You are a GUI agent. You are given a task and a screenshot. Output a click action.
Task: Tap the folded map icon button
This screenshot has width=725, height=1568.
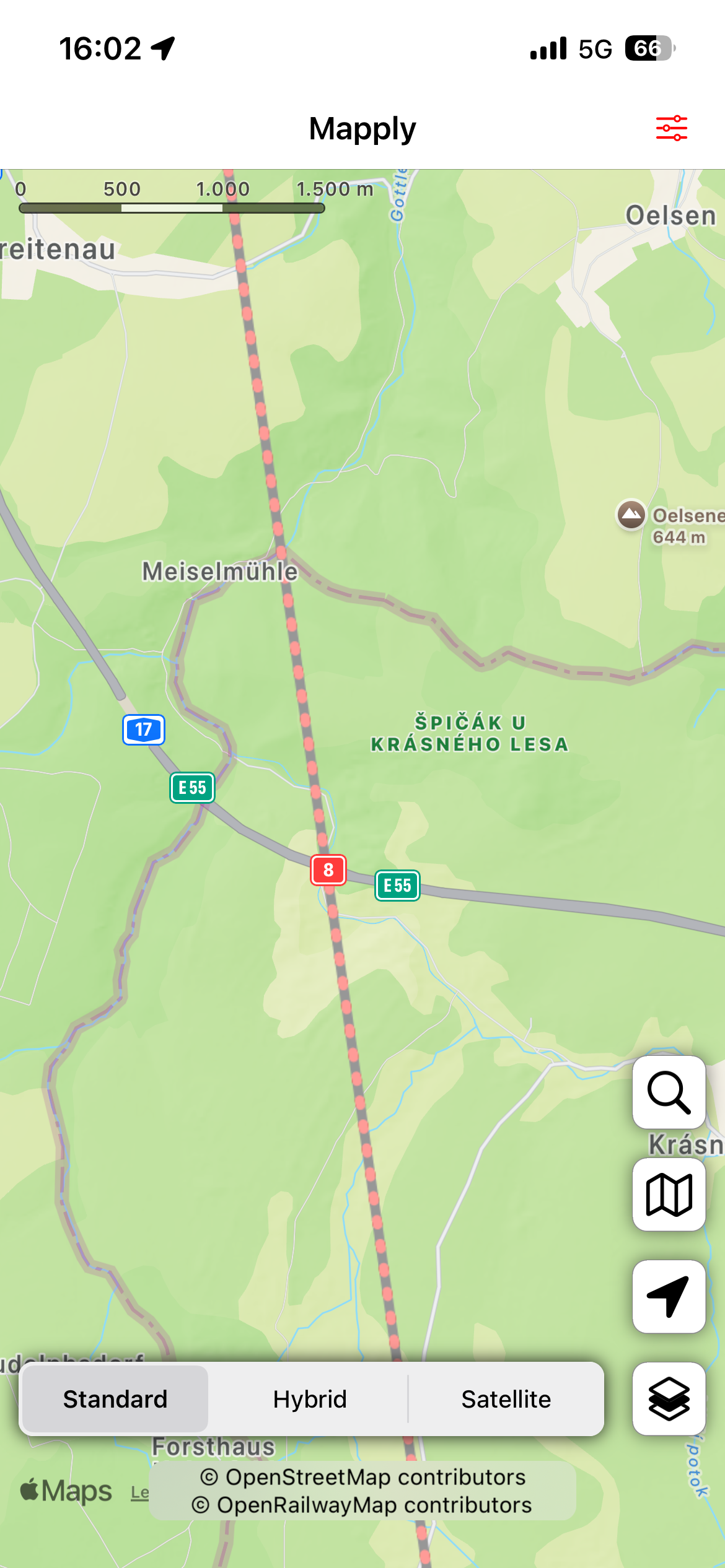coord(669,1195)
